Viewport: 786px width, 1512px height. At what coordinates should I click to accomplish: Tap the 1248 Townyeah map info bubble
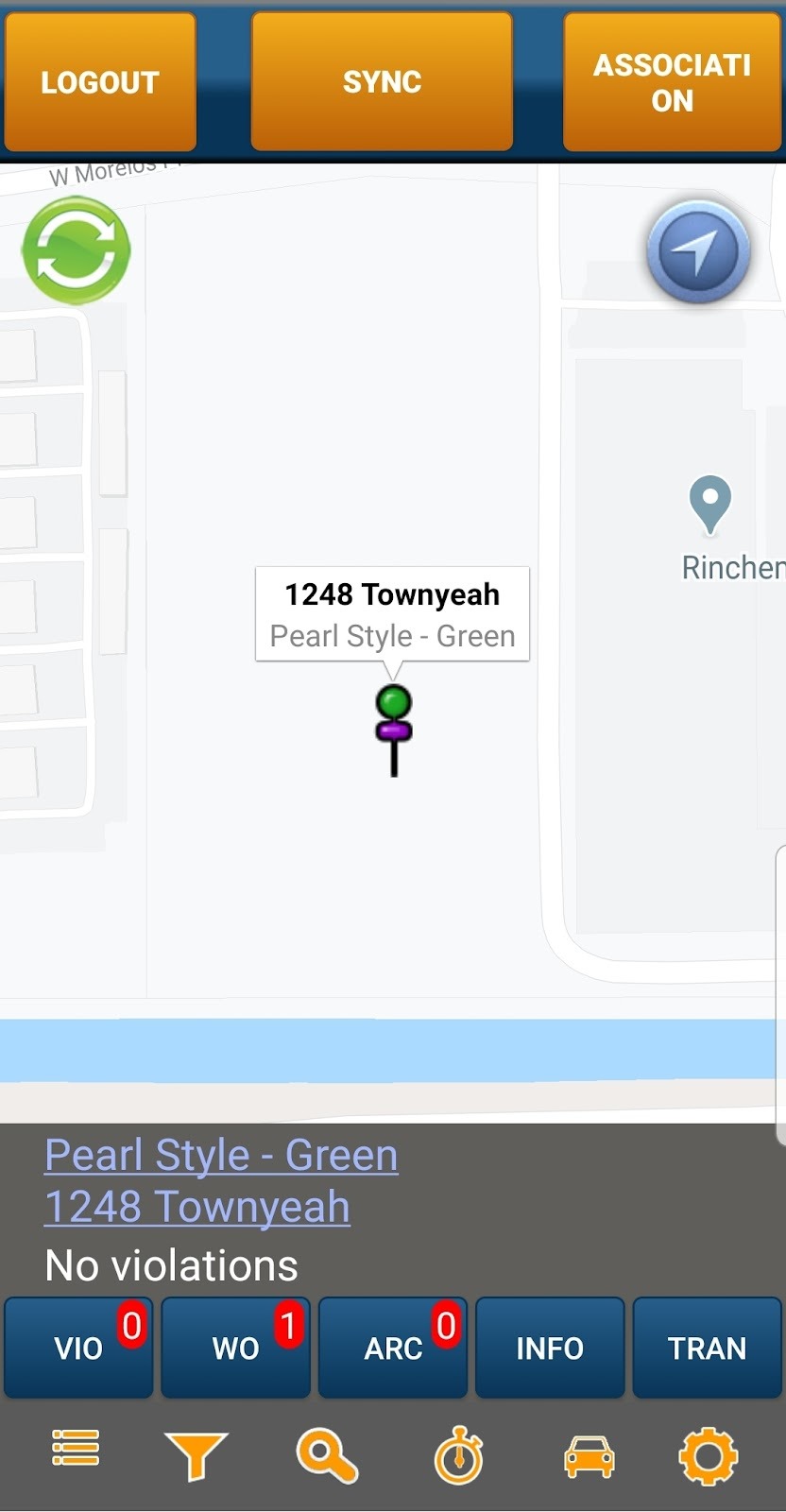coord(392,614)
